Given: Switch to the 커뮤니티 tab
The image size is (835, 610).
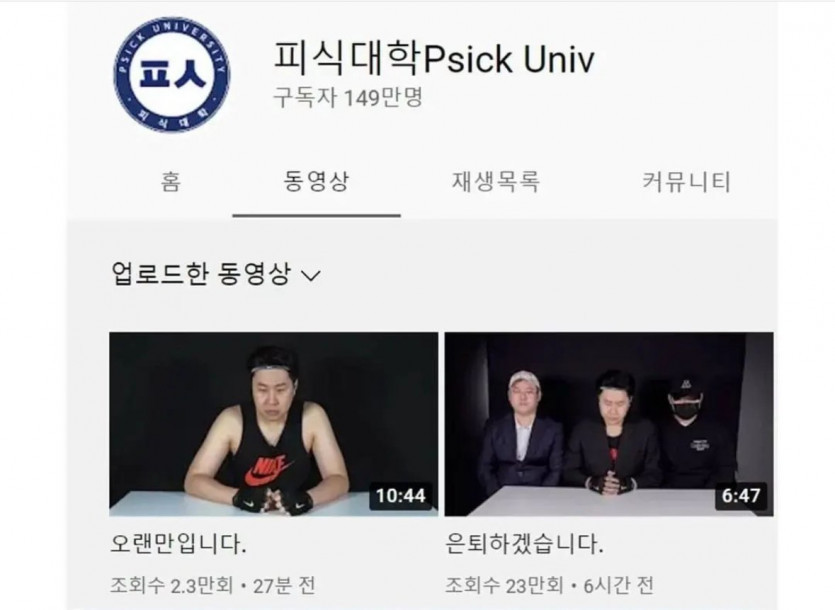Looking at the screenshot, I should [686, 182].
